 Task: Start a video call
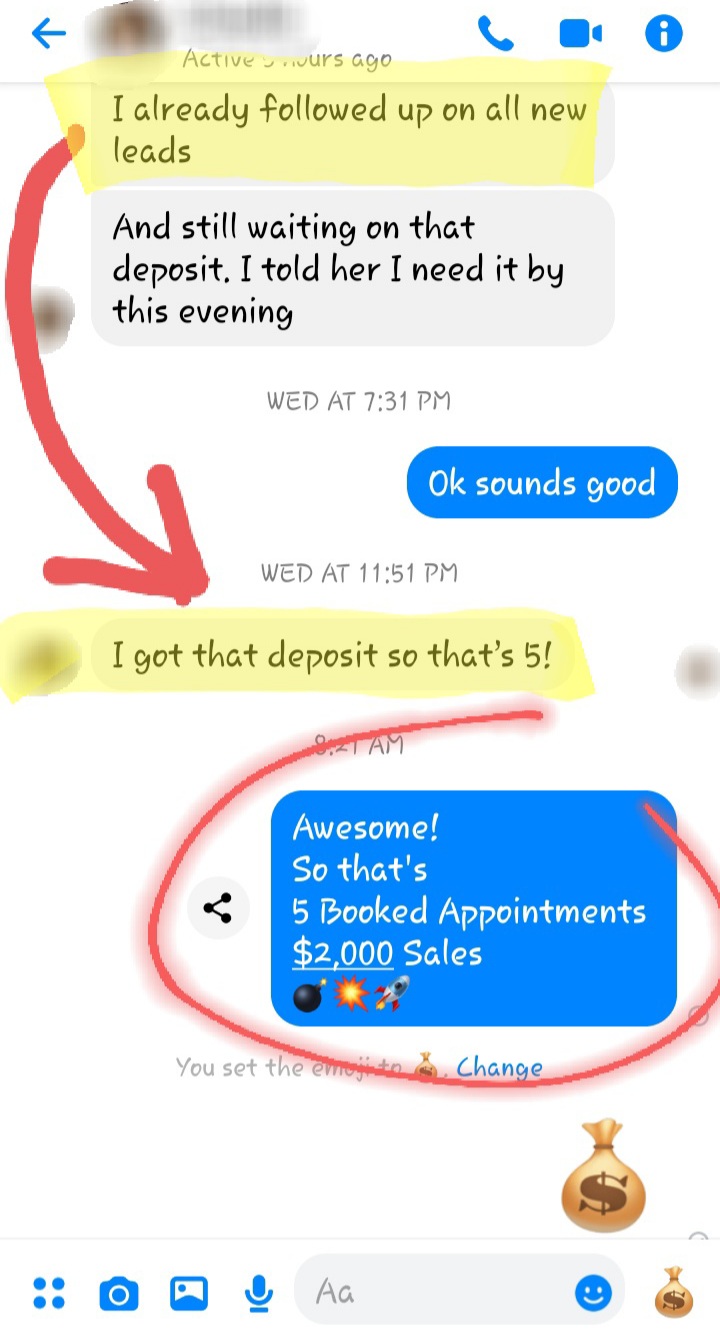coord(580,34)
